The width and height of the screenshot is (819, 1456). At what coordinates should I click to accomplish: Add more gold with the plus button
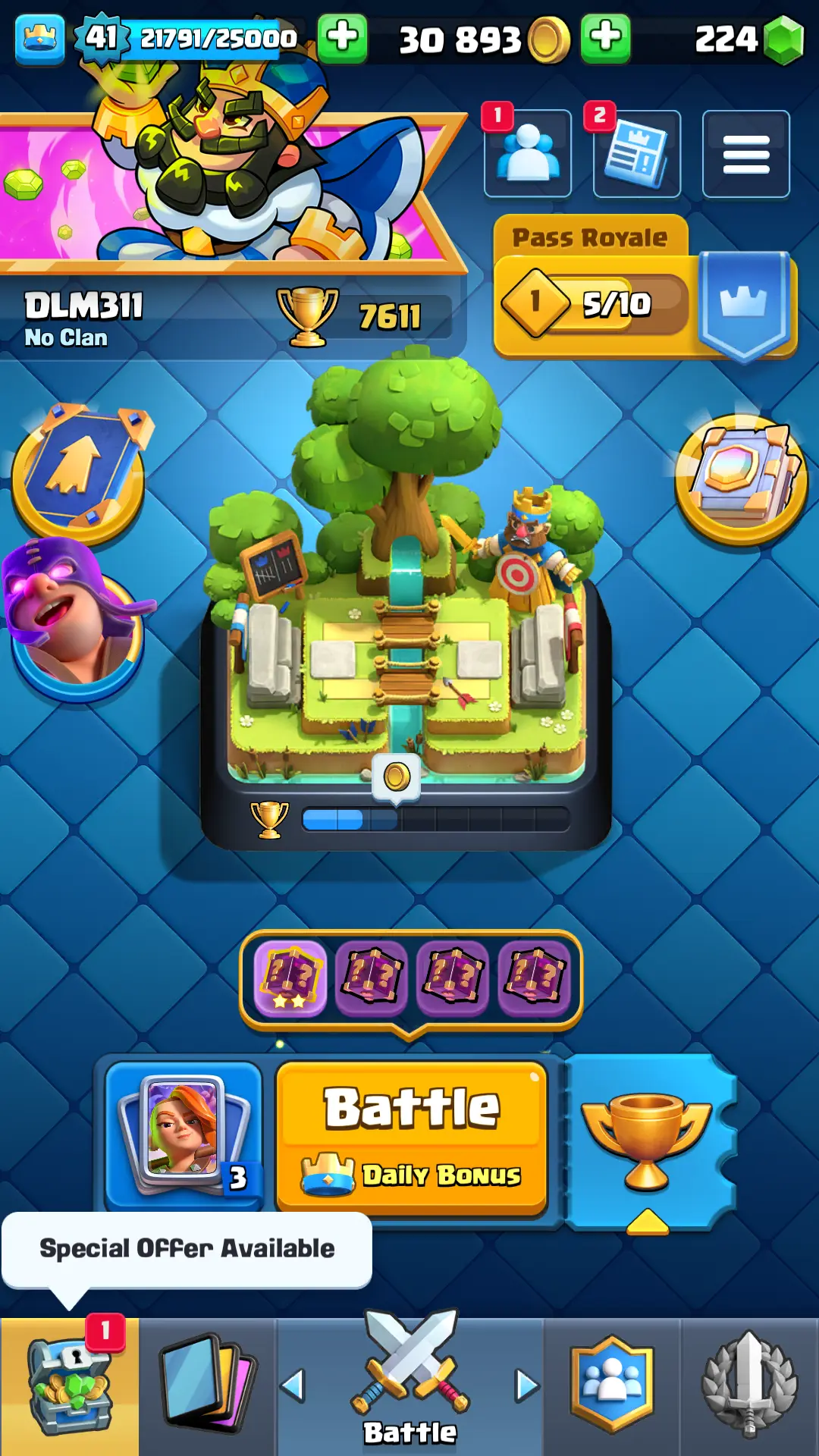point(605,38)
